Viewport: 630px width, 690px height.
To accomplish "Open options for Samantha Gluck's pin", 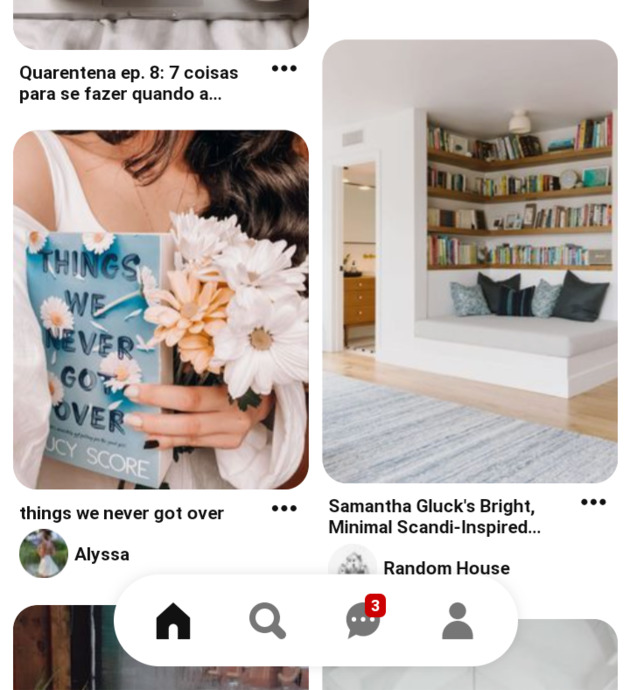I will pyautogui.click(x=593, y=502).
